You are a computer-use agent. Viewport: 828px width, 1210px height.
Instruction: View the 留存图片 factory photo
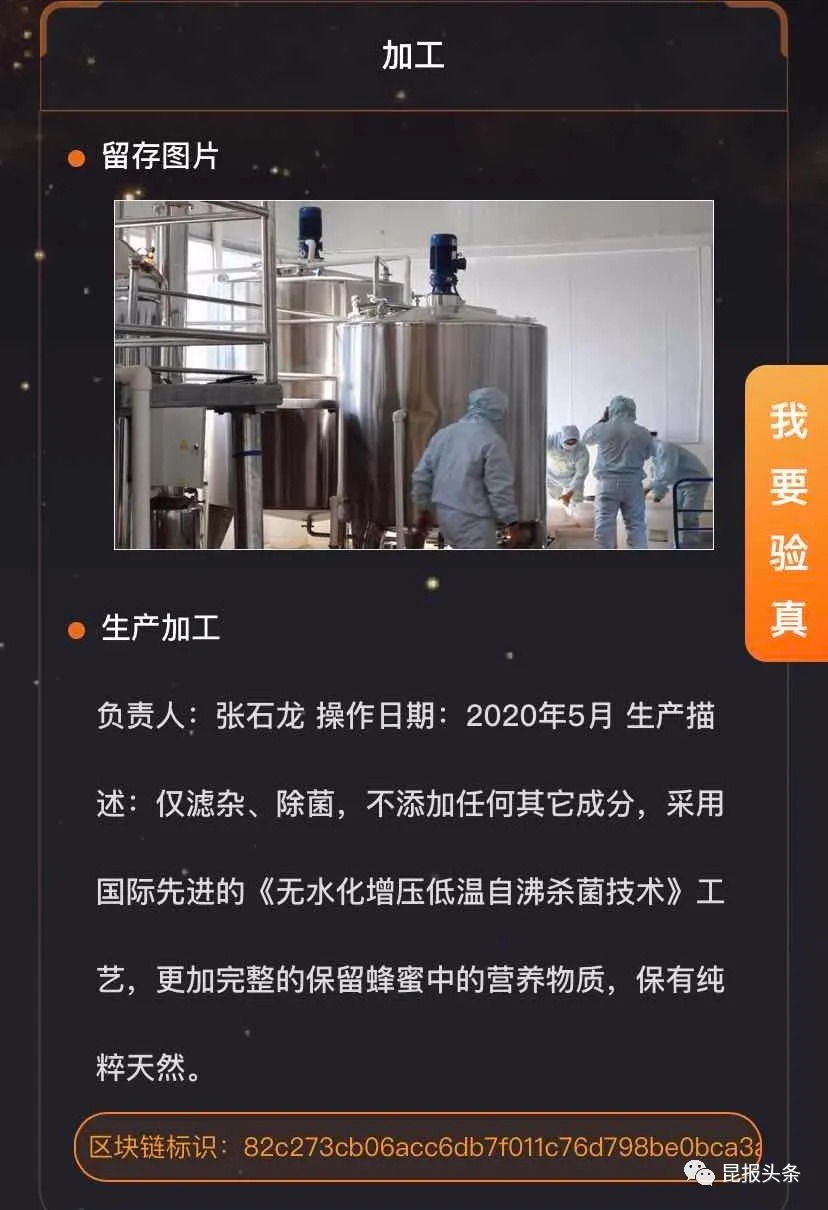pyautogui.click(x=414, y=375)
